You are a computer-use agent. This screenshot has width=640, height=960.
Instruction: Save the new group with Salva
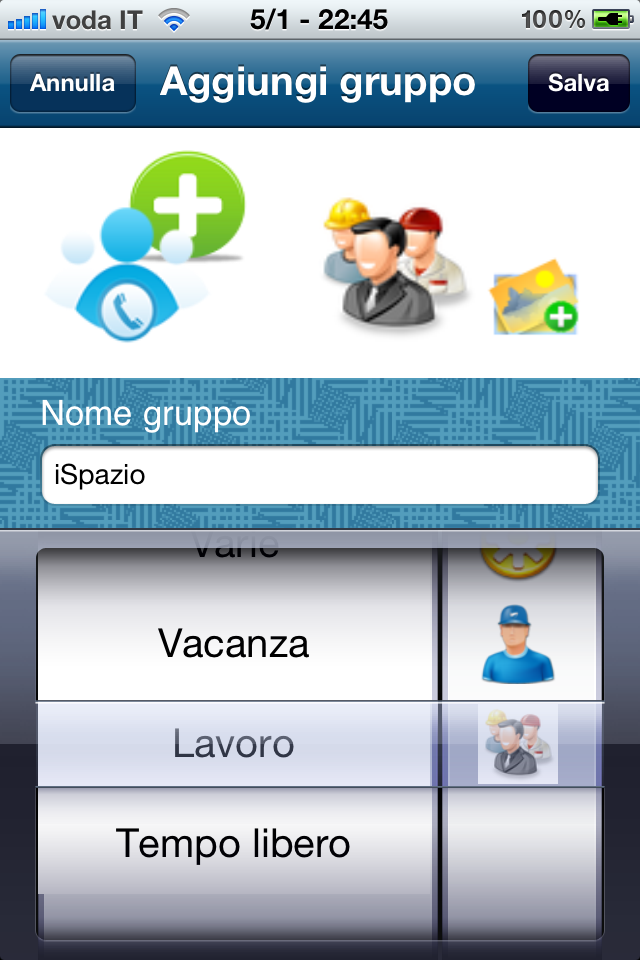click(578, 84)
